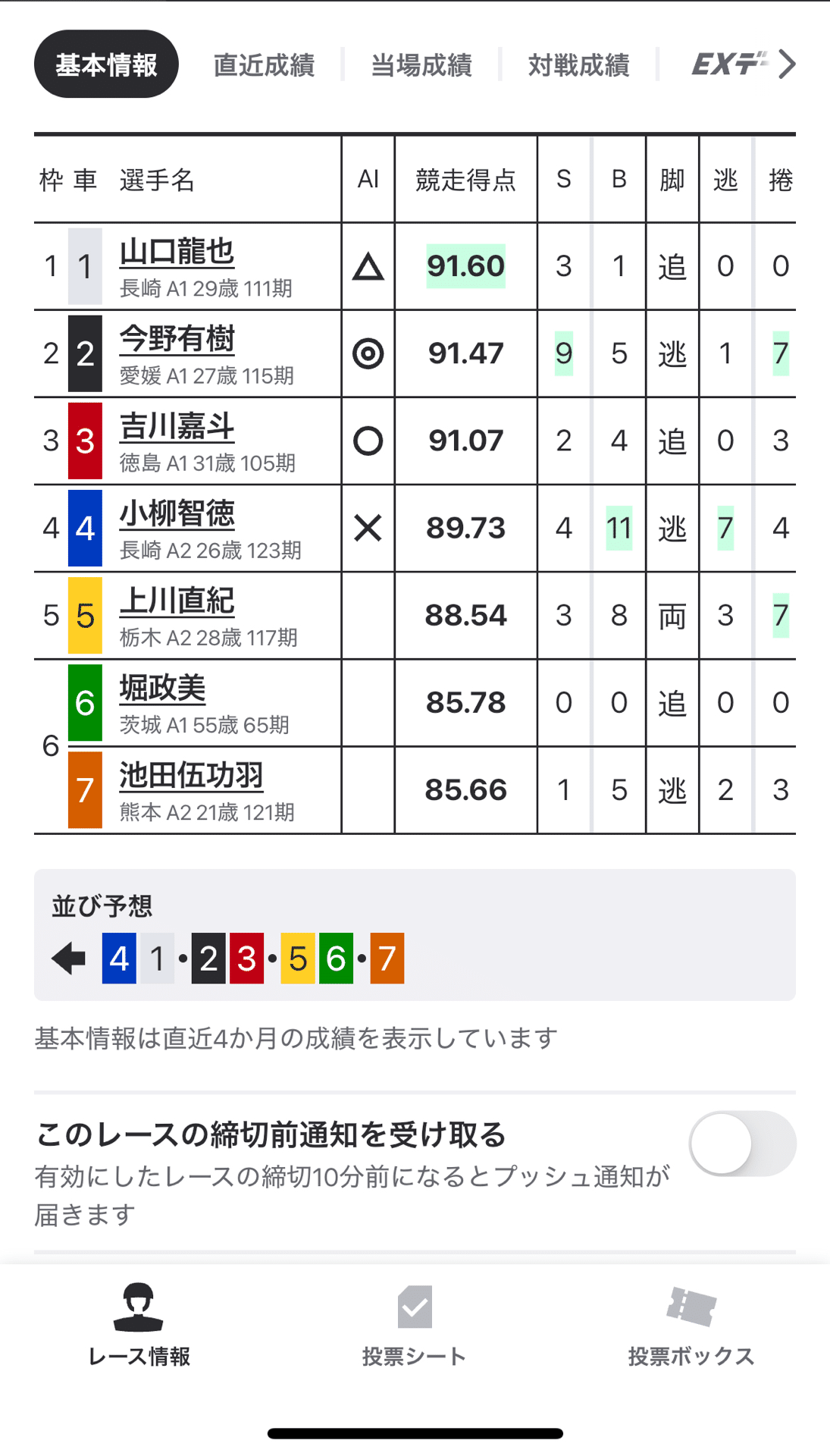Select the △ AI mark beside 山口龍也
Screen dimensions: 830x1456
click(x=368, y=265)
